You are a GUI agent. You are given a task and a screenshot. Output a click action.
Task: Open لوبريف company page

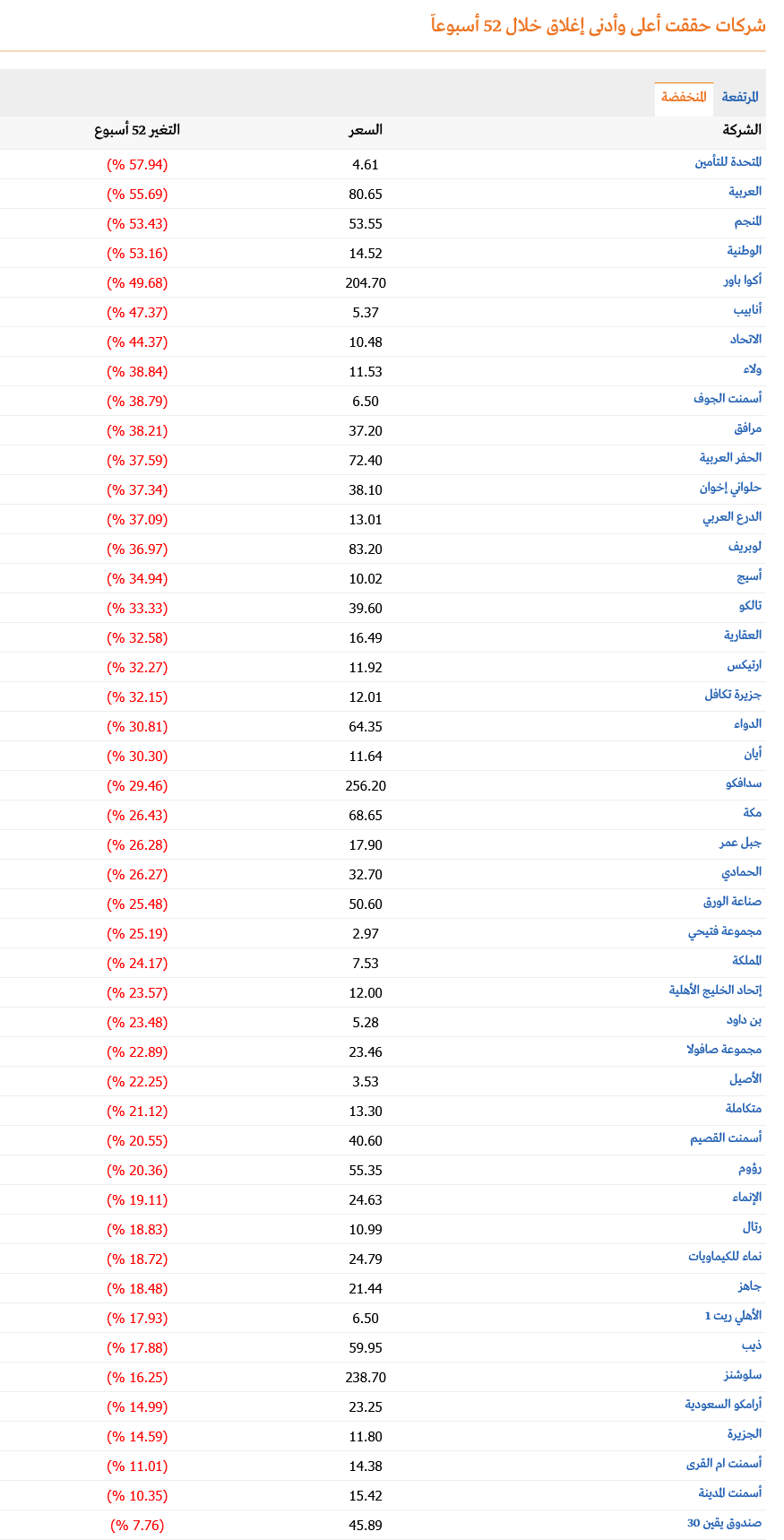click(745, 547)
